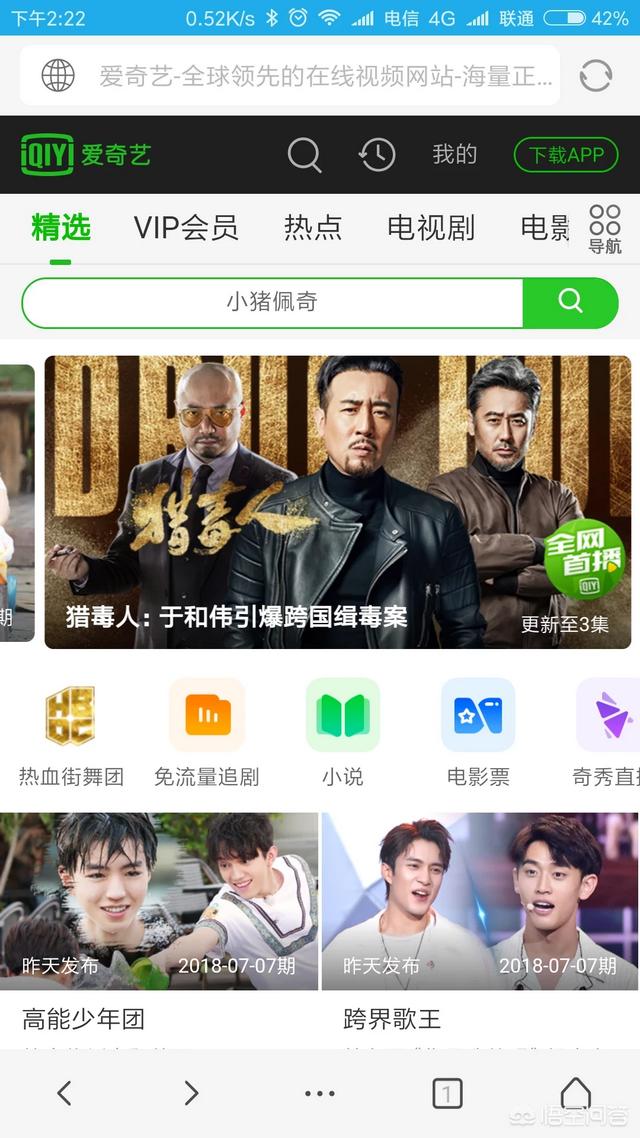Open watch history clock icon
Viewport: 640px width, 1138px height.
377,155
